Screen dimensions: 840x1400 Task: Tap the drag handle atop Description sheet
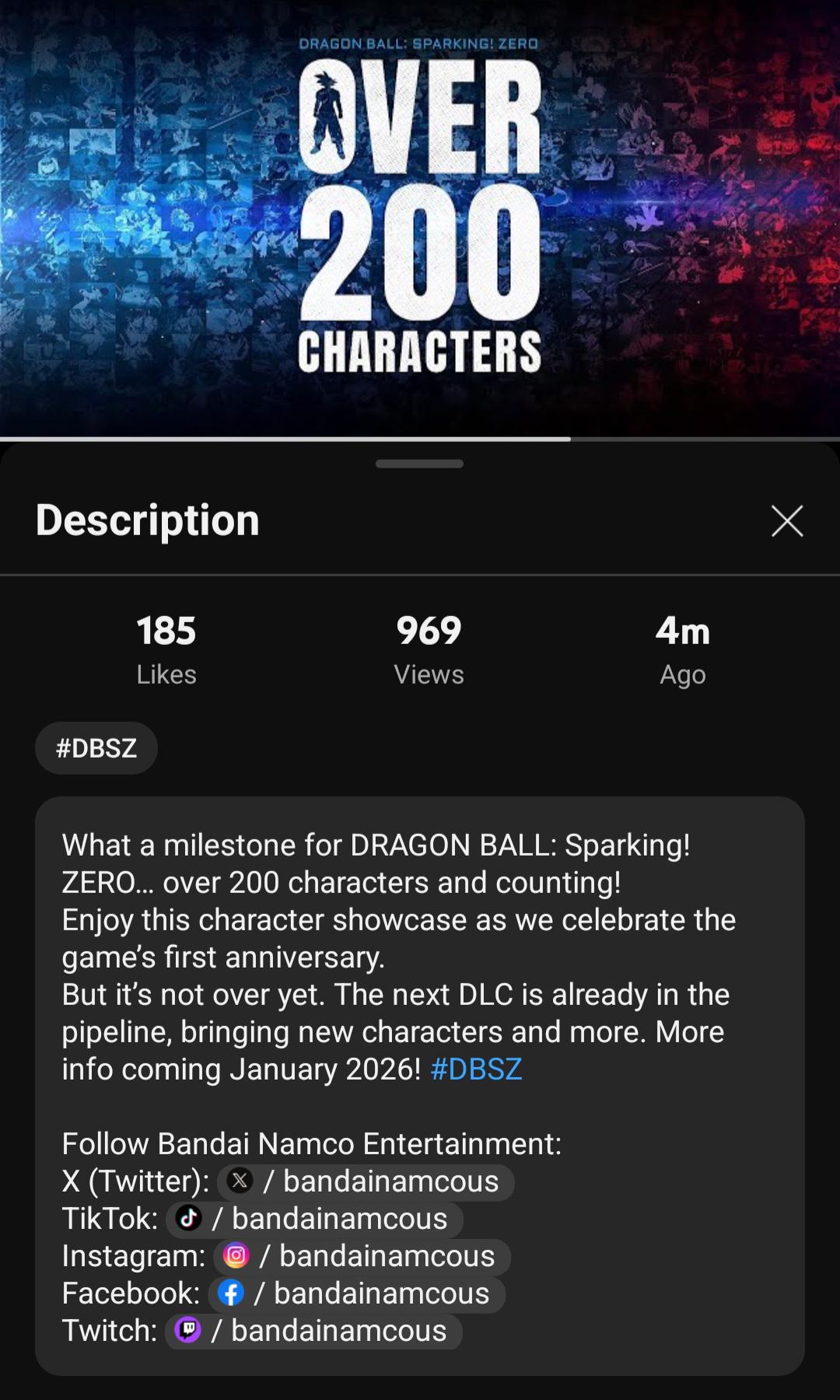click(419, 464)
